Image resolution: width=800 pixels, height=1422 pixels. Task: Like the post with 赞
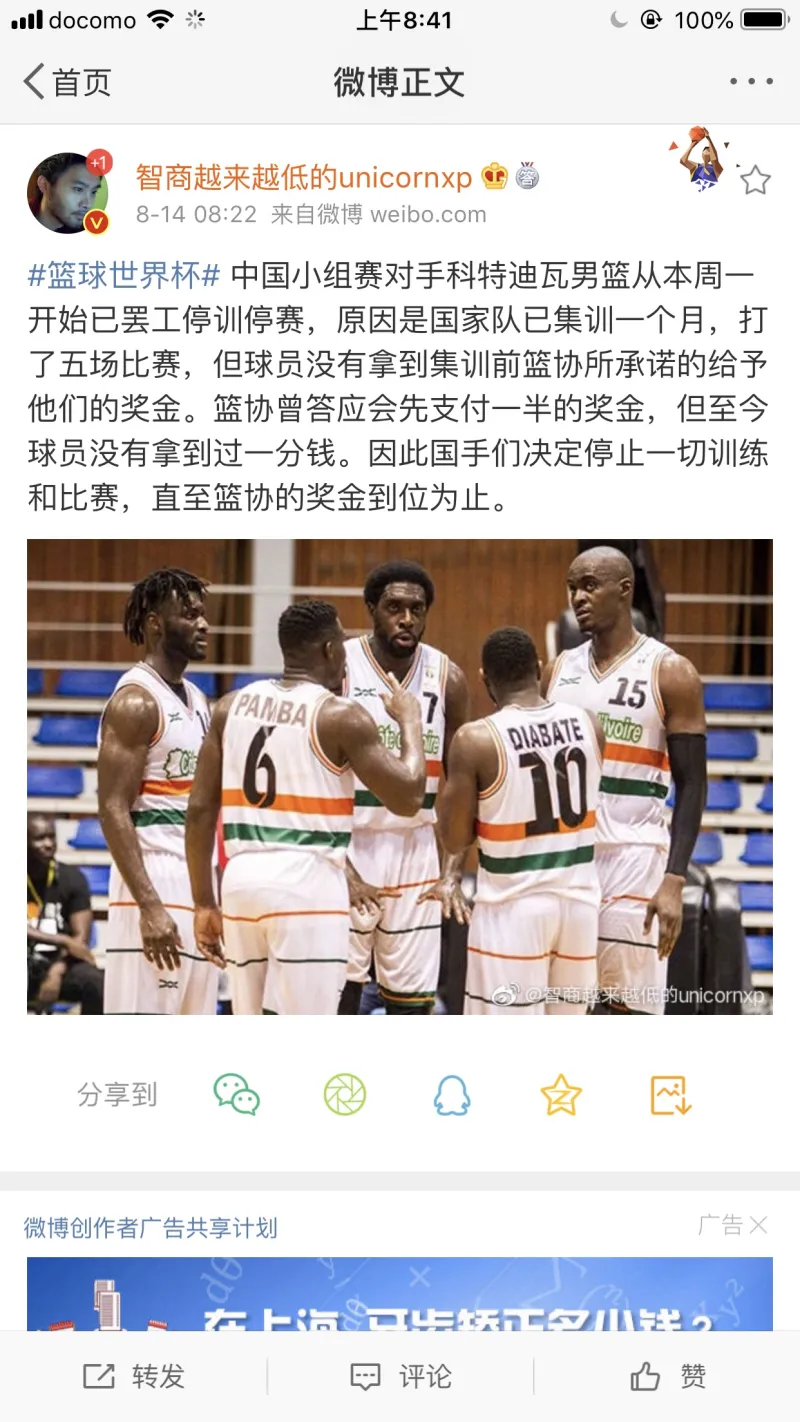pyautogui.click(x=668, y=1377)
